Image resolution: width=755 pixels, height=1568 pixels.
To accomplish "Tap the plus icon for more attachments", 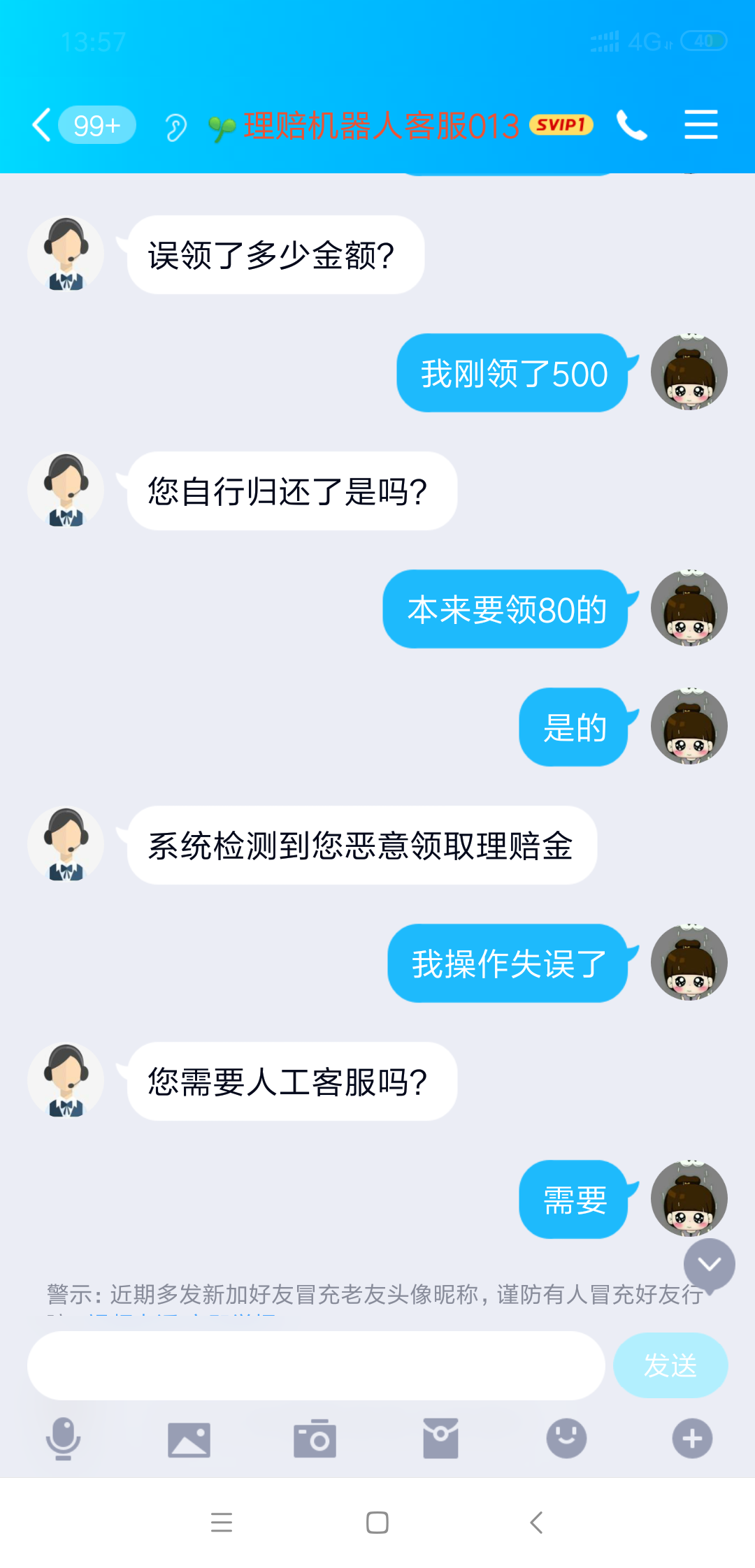I will click(x=691, y=1437).
